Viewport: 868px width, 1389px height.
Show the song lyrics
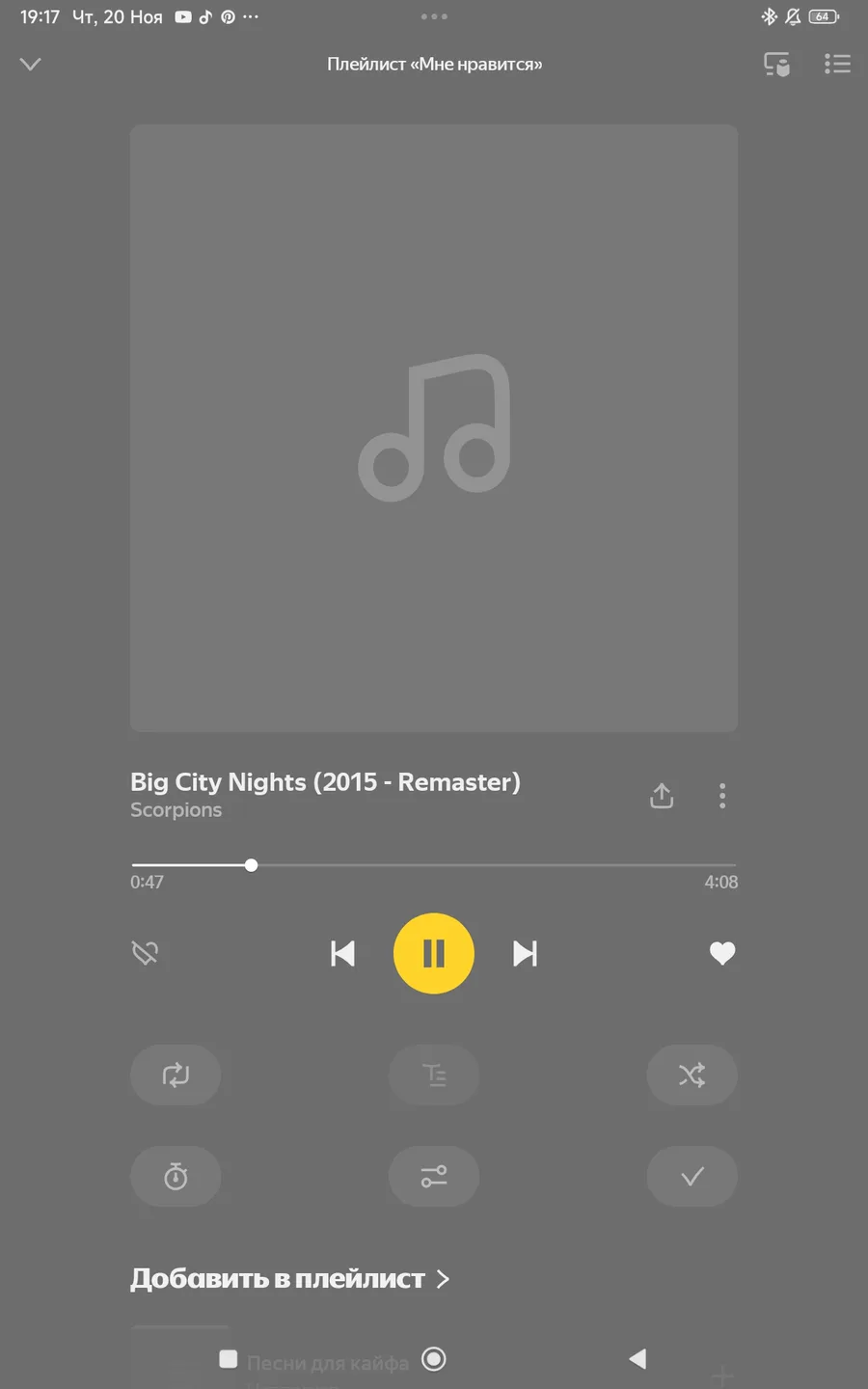[434, 1075]
